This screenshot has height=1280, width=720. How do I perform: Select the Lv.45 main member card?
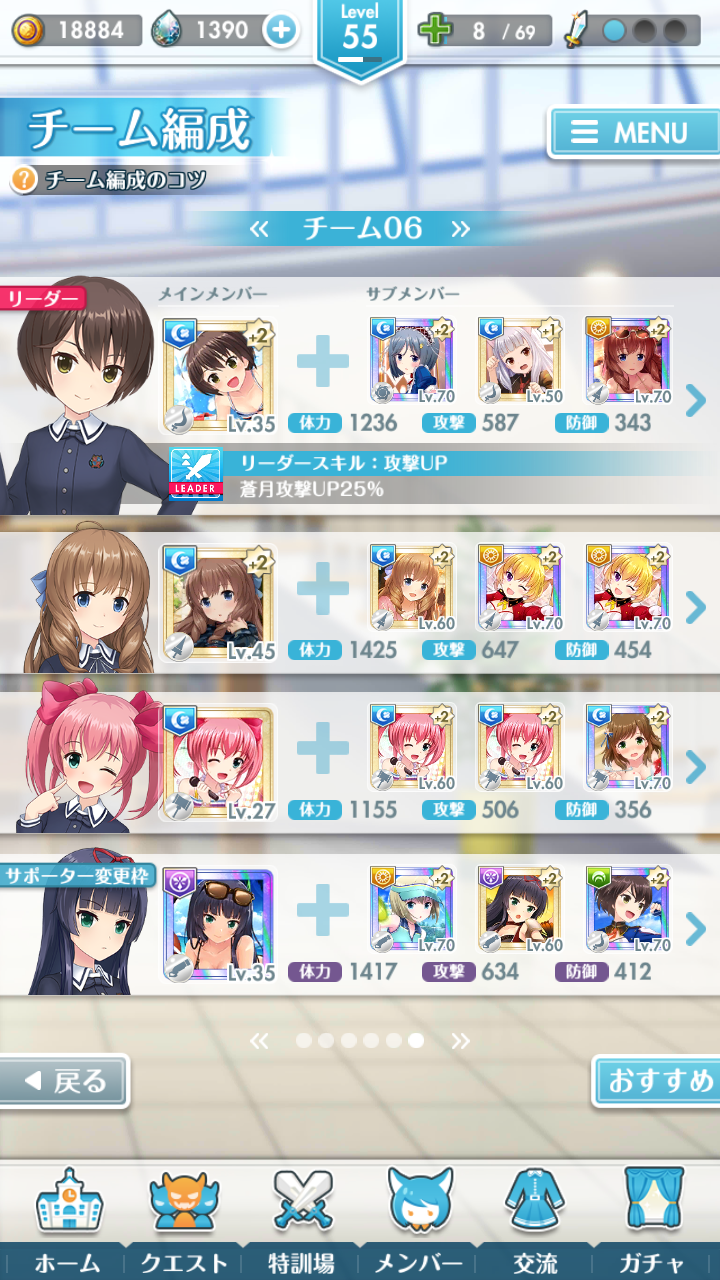click(x=219, y=603)
